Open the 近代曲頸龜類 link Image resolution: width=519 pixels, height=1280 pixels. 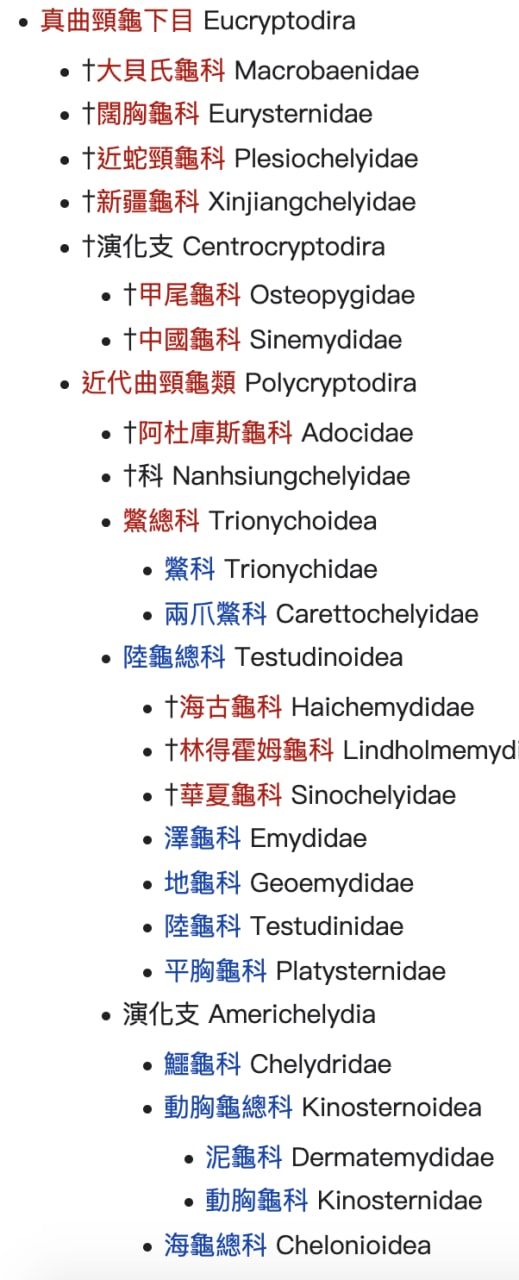pos(160,383)
